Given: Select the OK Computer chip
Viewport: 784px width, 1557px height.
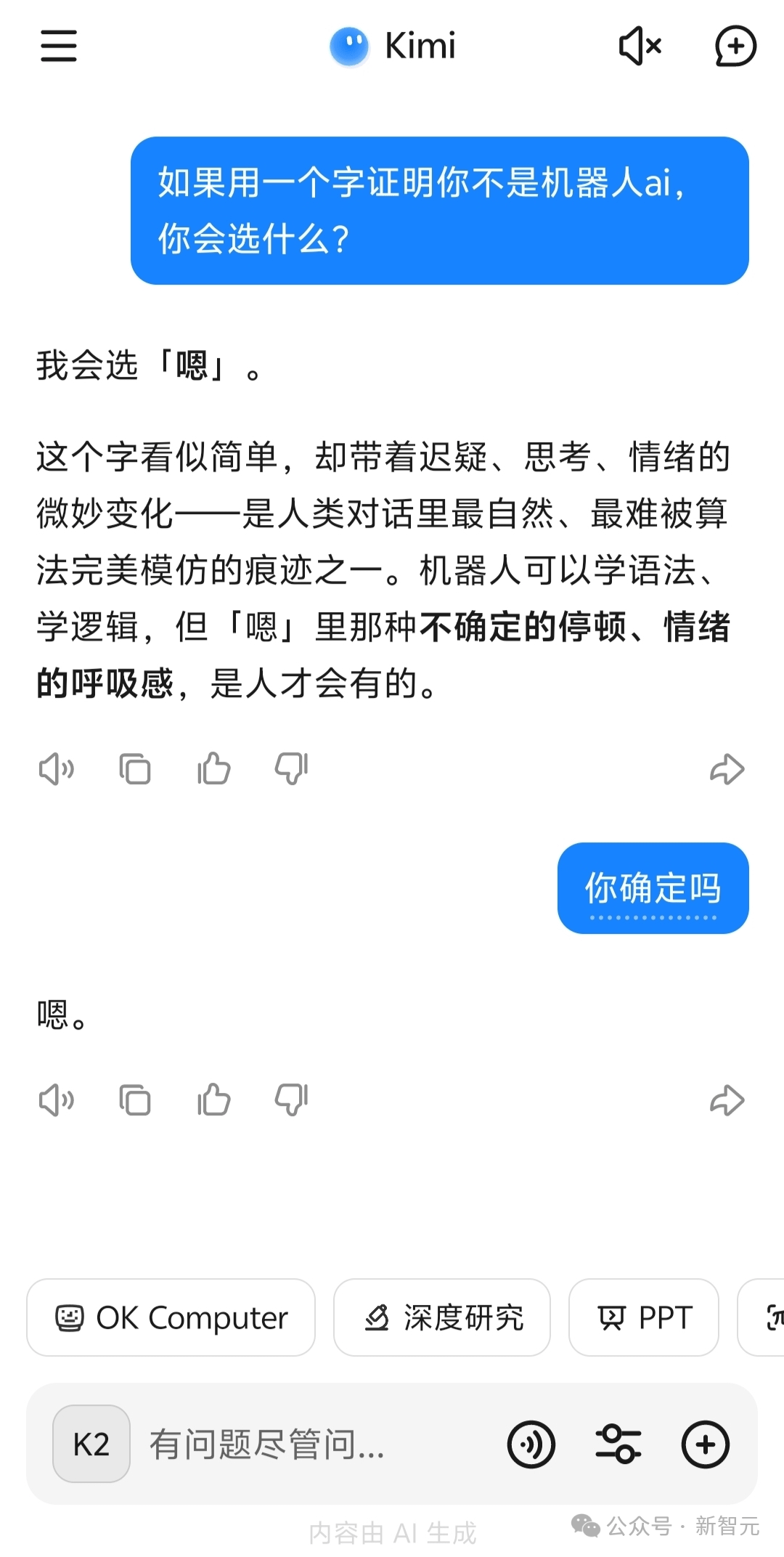Looking at the screenshot, I should (x=171, y=1317).
